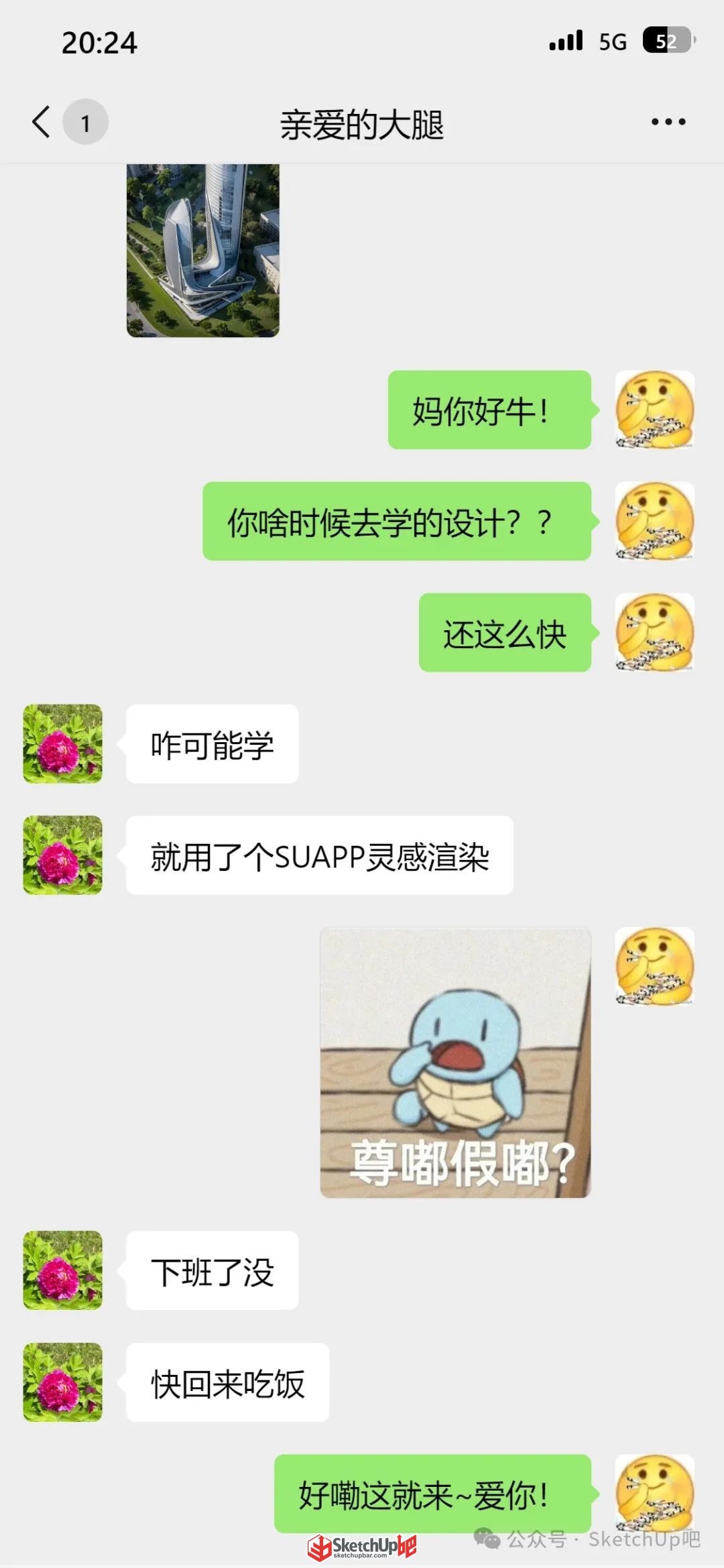Screen dimensions: 724x1568
Task: Go back to the chat list
Action: pos(42,122)
